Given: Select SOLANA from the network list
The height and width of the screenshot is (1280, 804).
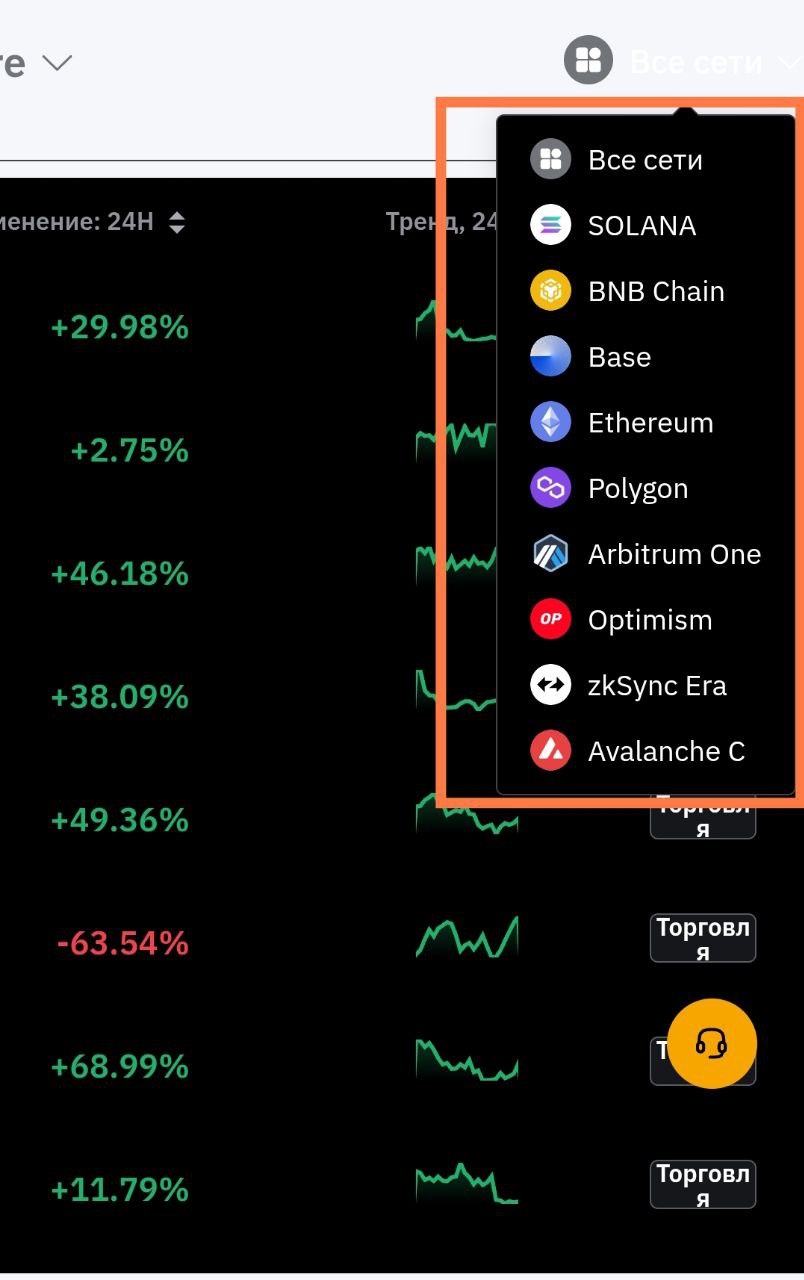Looking at the screenshot, I should click(x=641, y=225).
